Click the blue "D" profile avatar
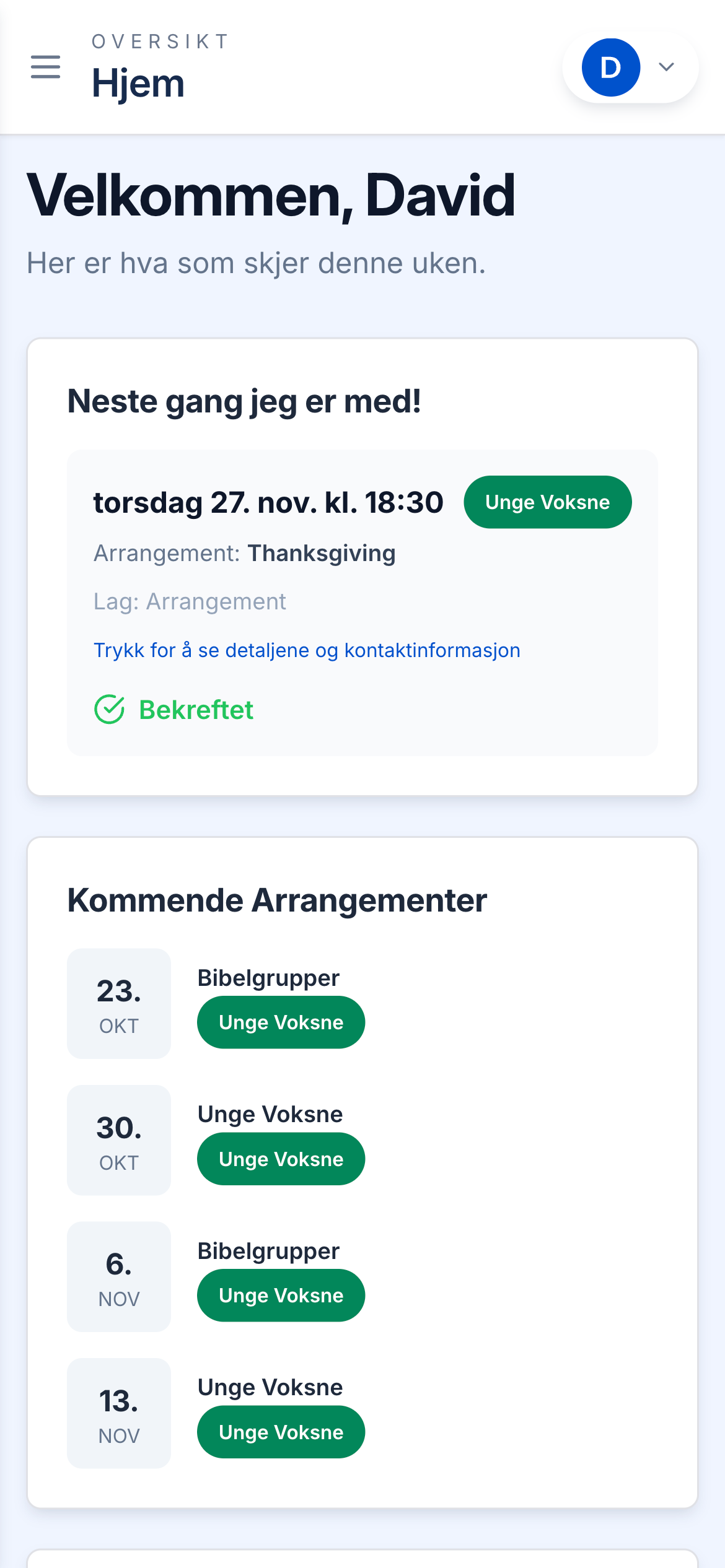The width and height of the screenshot is (725, 1568). (610, 67)
